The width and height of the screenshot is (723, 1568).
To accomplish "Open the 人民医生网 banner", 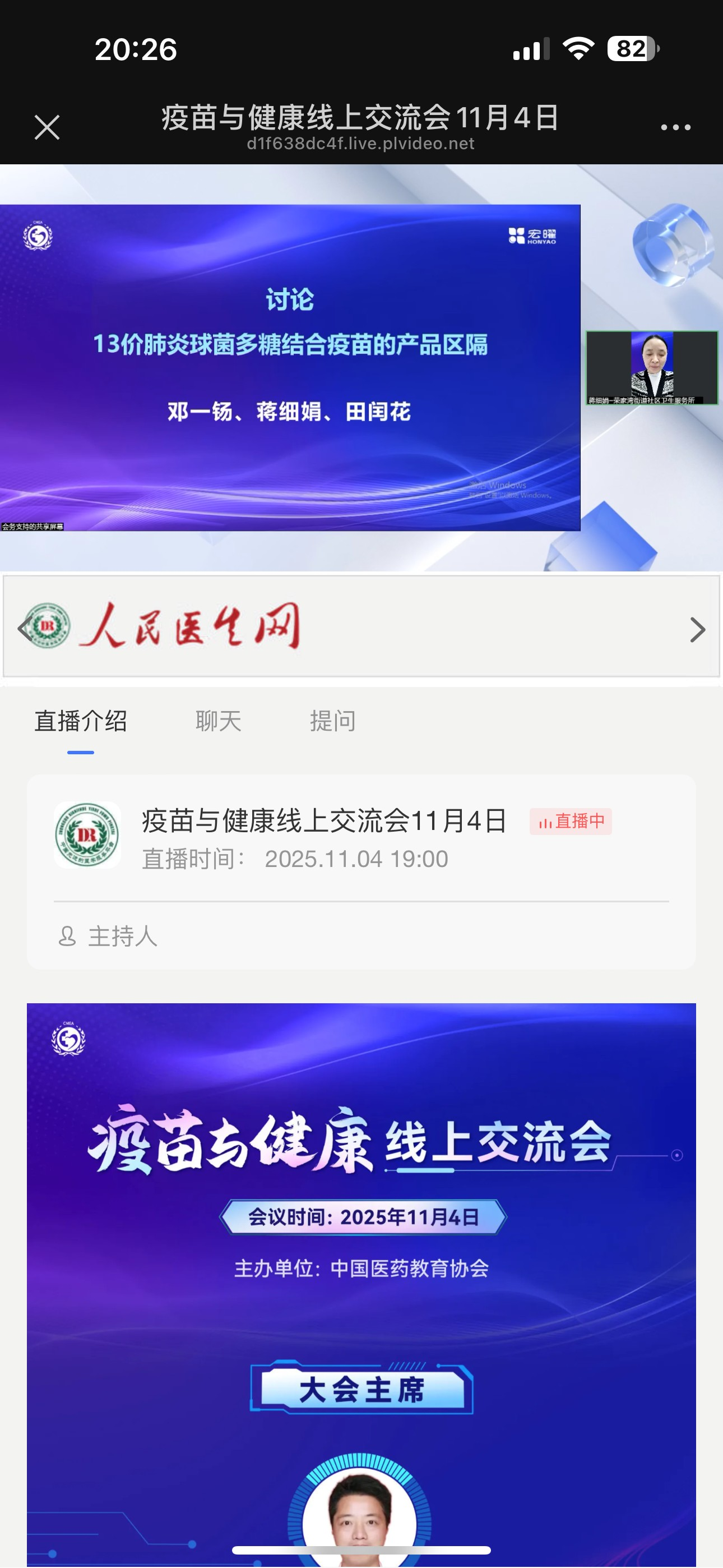I will pyautogui.click(x=361, y=626).
